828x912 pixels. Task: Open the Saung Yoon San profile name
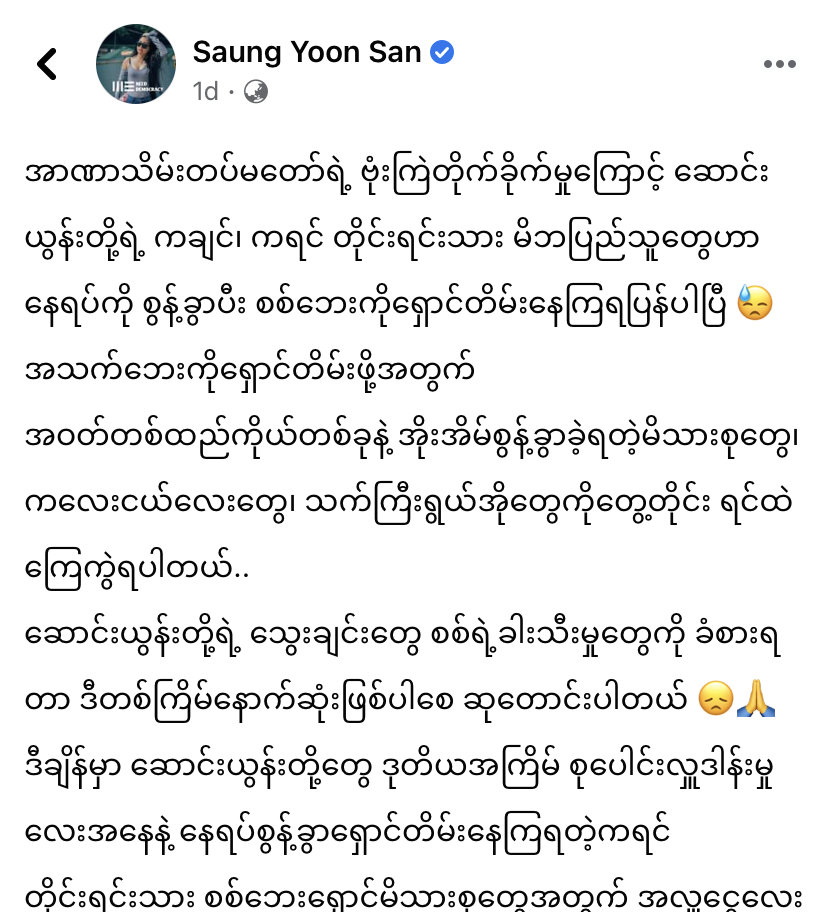click(x=306, y=52)
